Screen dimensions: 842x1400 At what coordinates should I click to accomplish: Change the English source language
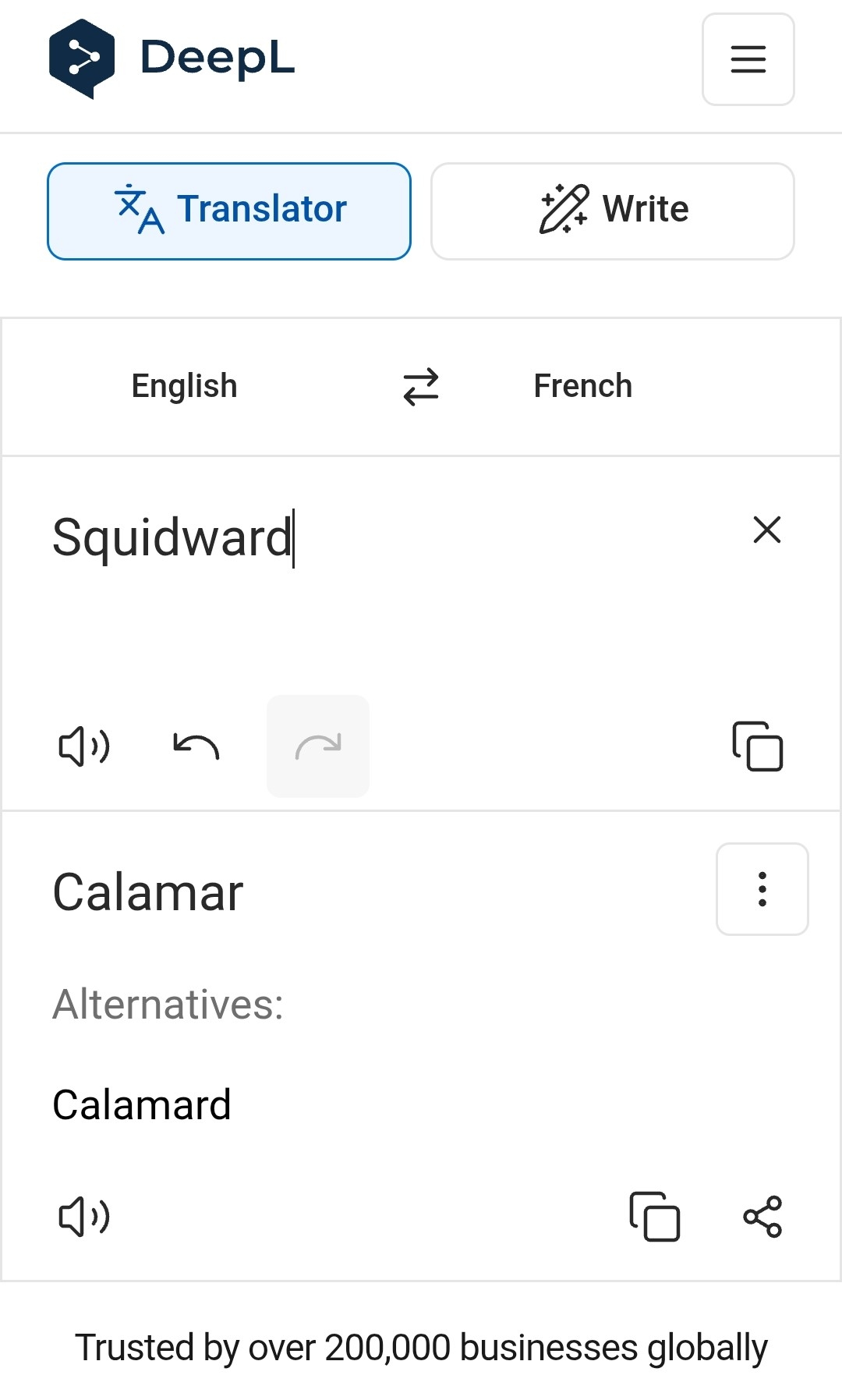click(x=184, y=386)
